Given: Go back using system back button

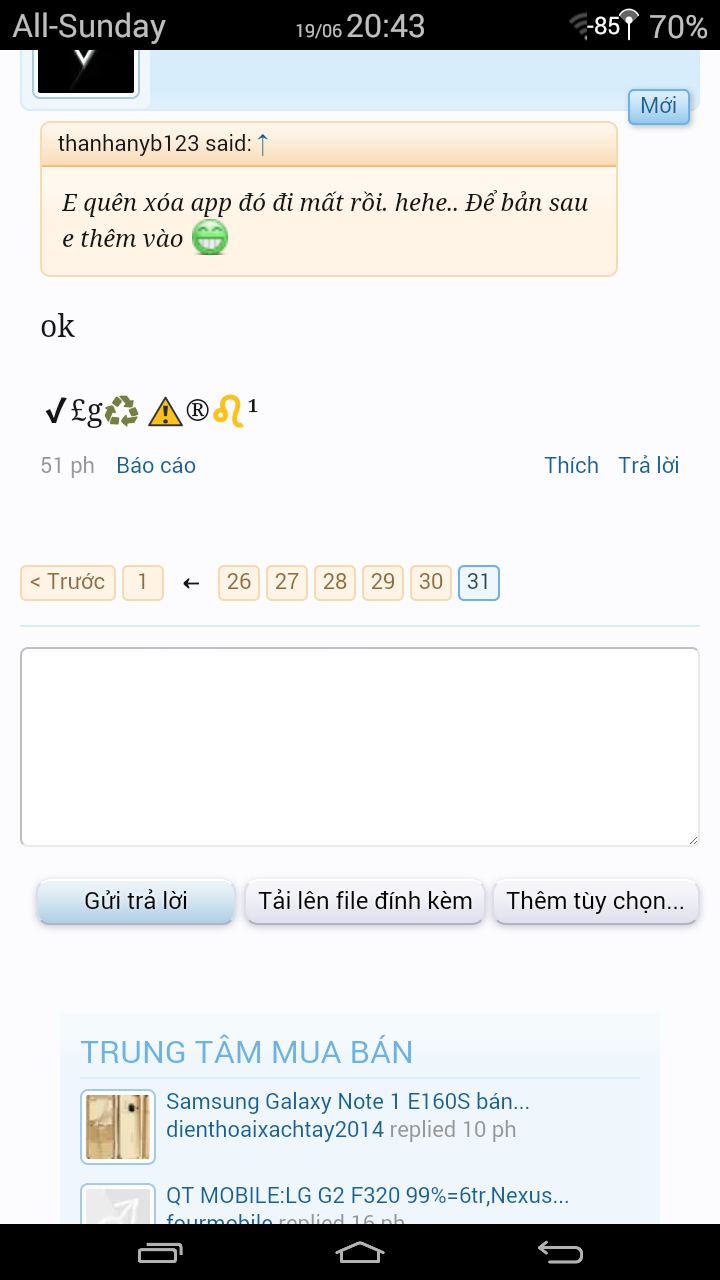Looking at the screenshot, I should (560, 1252).
